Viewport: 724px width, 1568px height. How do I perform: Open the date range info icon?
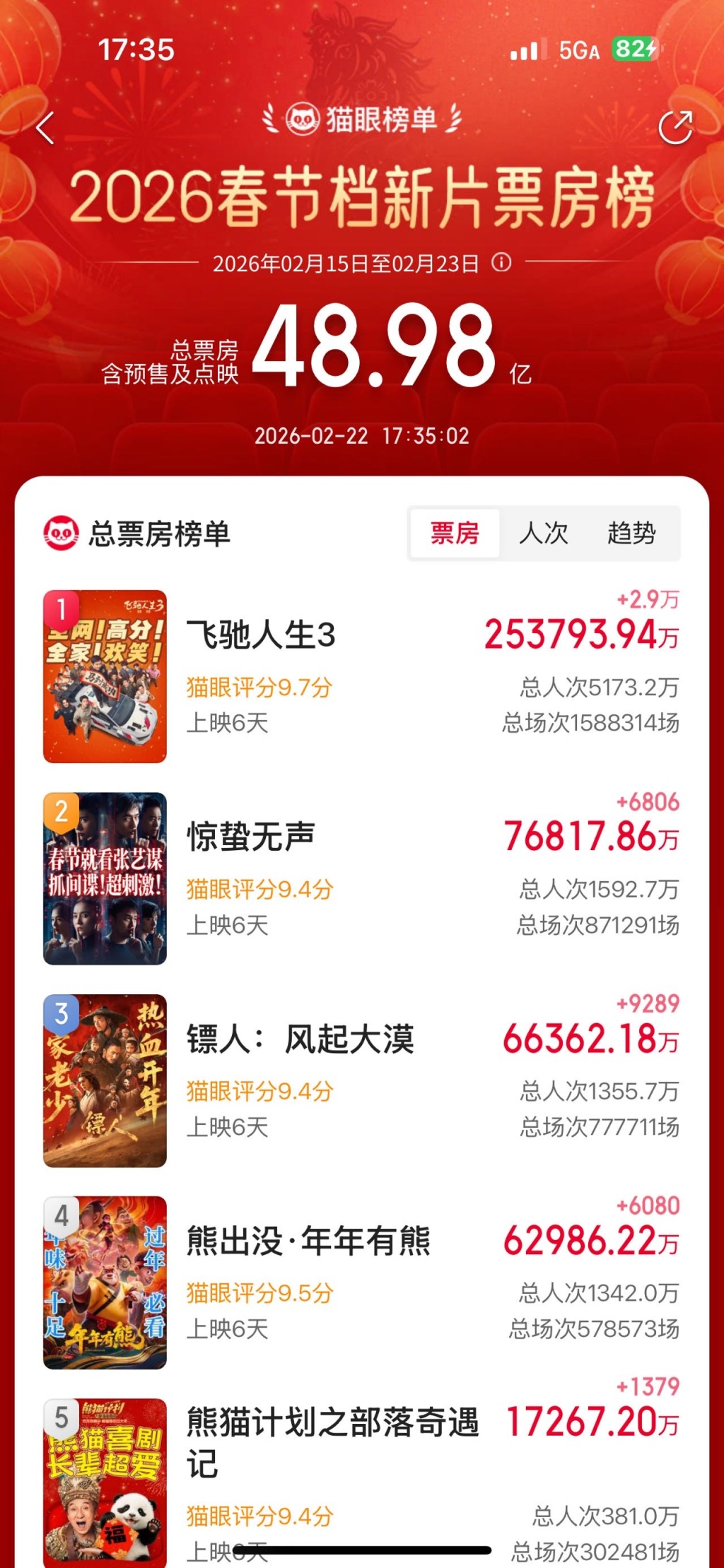click(501, 263)
